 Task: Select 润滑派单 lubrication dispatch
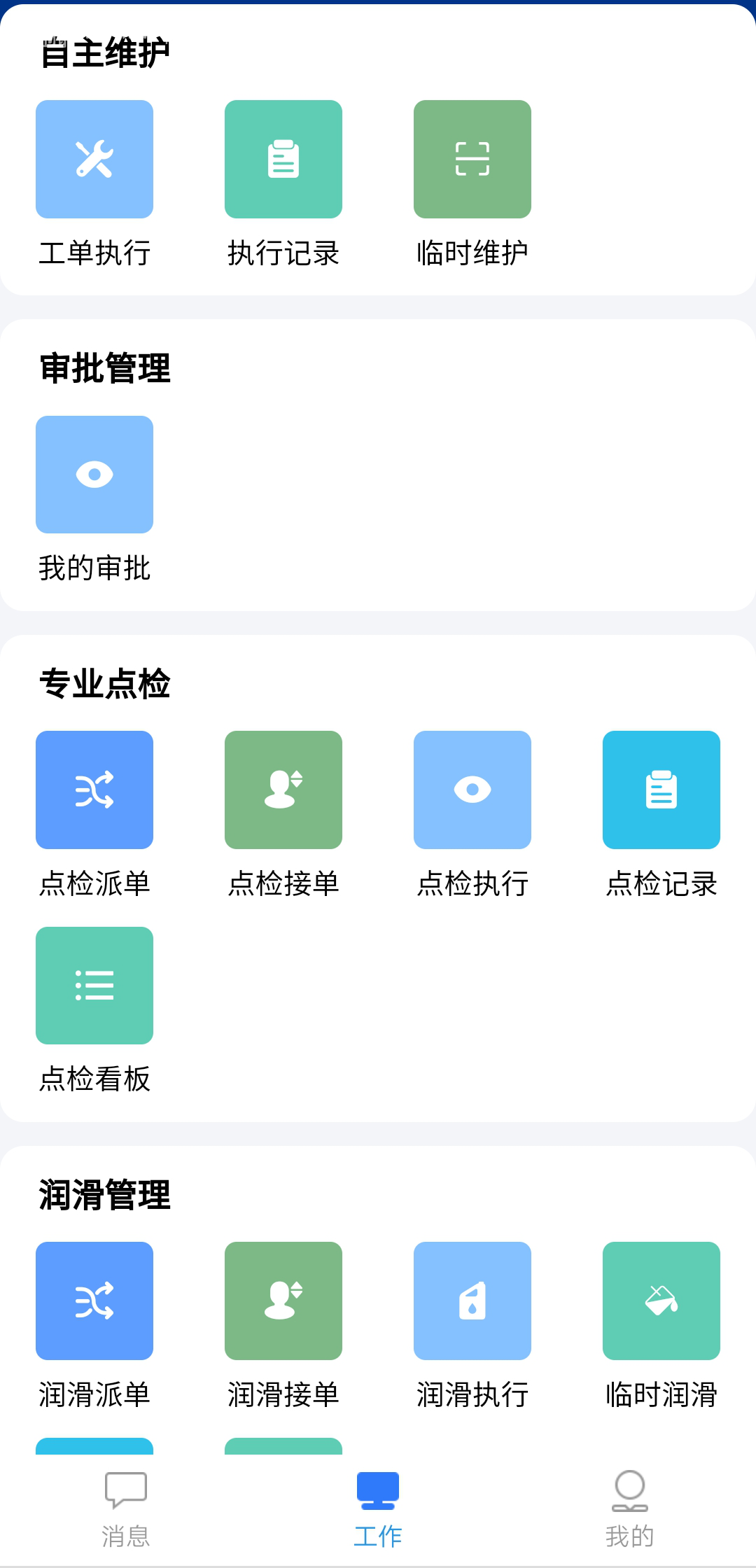tap(94, 1301)
